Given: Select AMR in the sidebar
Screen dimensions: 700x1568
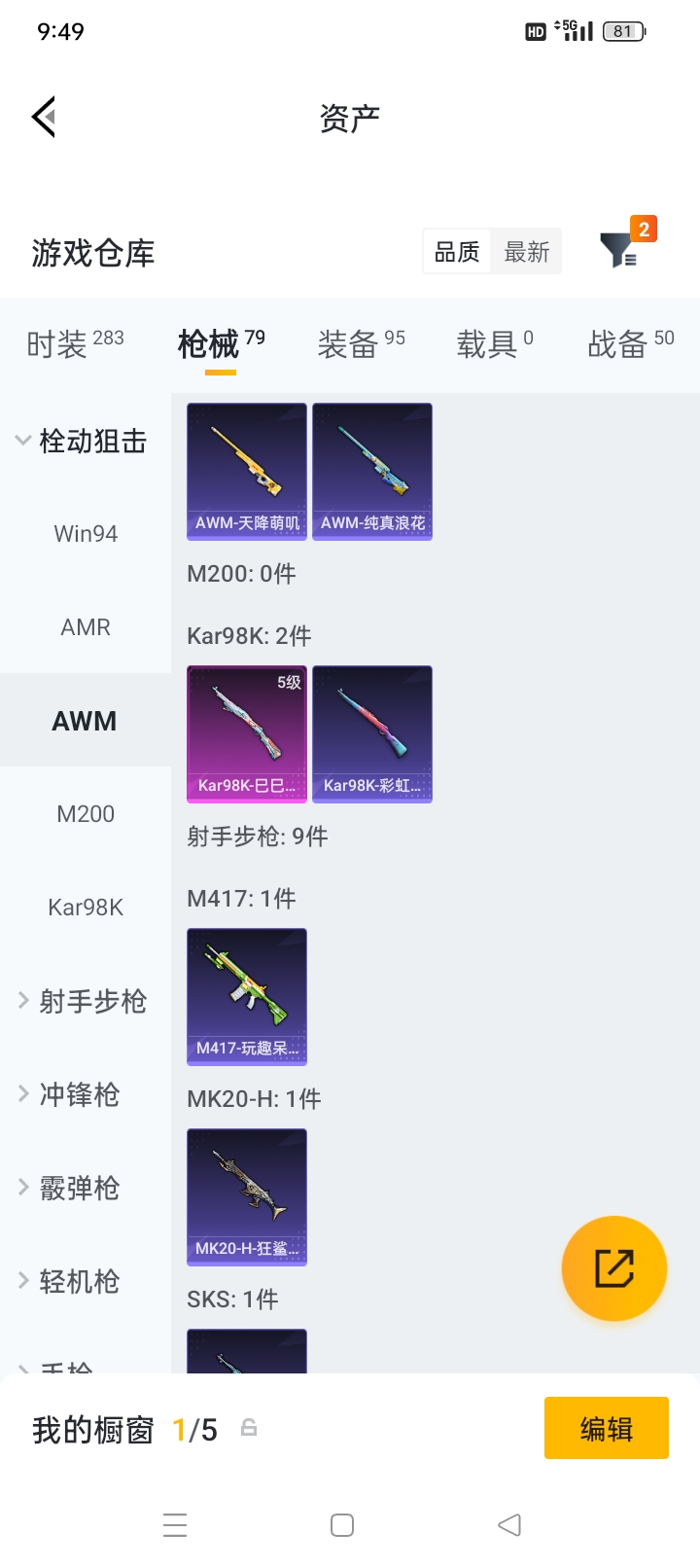Looking at the screenshot, I should [x=86, y=627].
